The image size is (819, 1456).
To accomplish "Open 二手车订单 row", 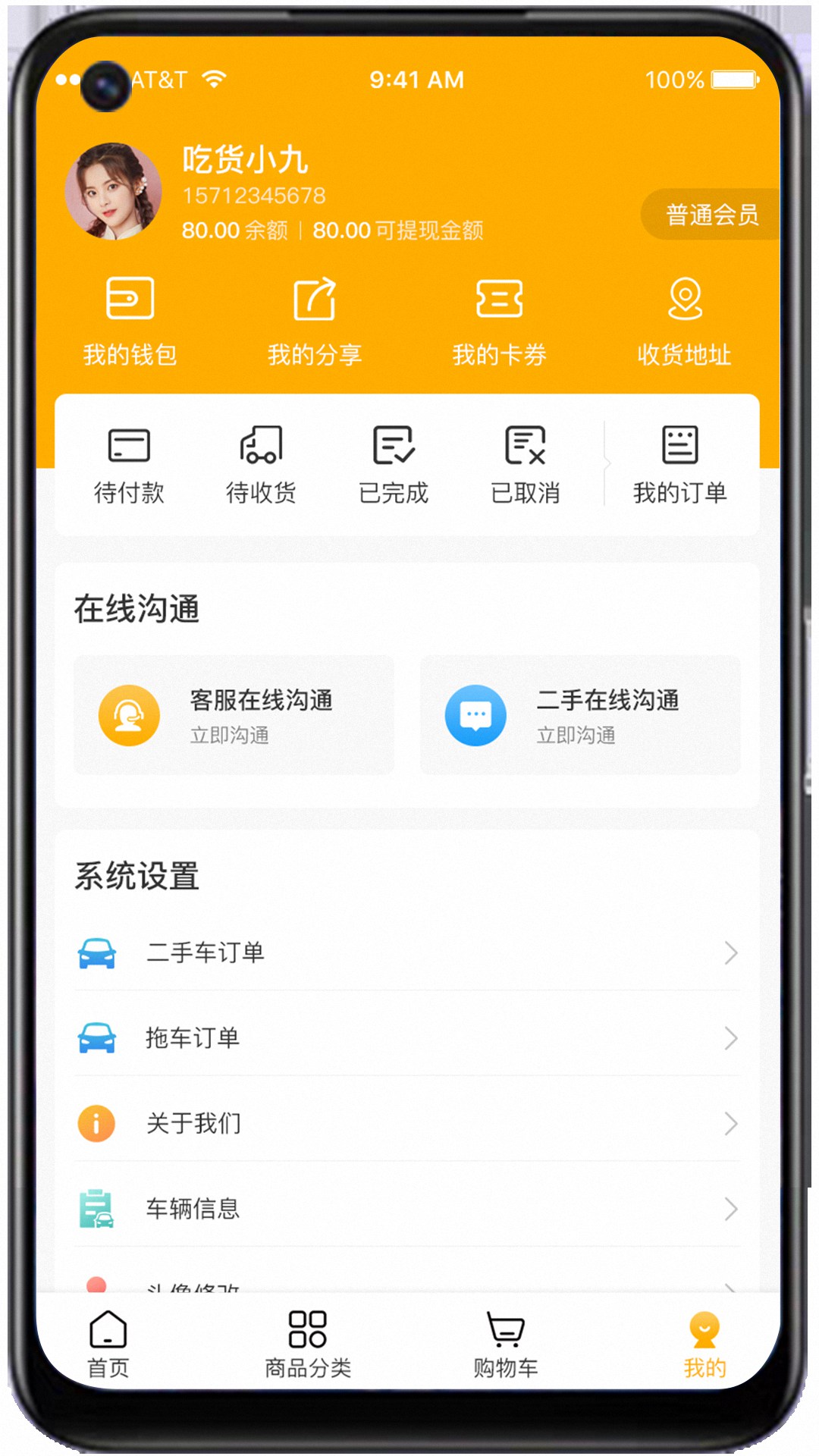I will pyautogui.click(x=407, y=952).
